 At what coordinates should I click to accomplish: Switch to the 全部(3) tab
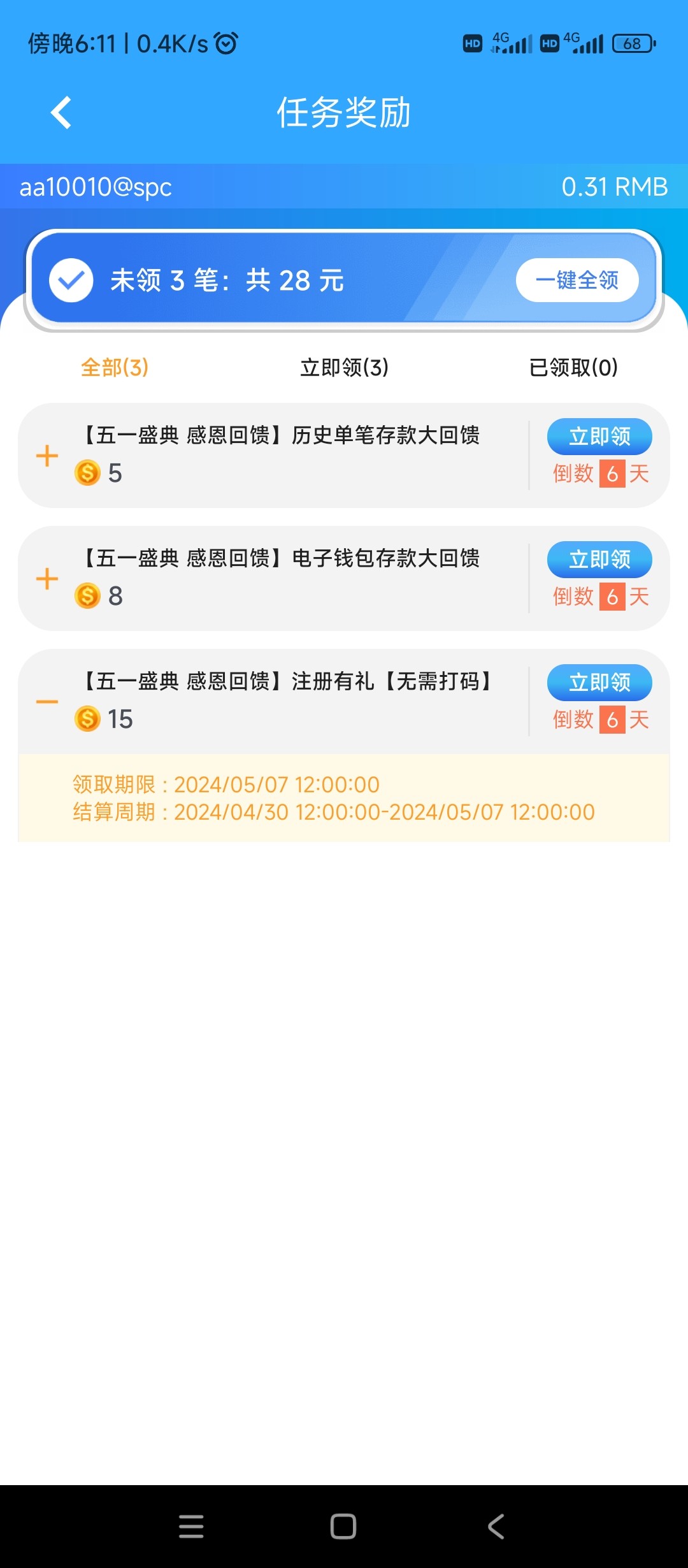114,368
